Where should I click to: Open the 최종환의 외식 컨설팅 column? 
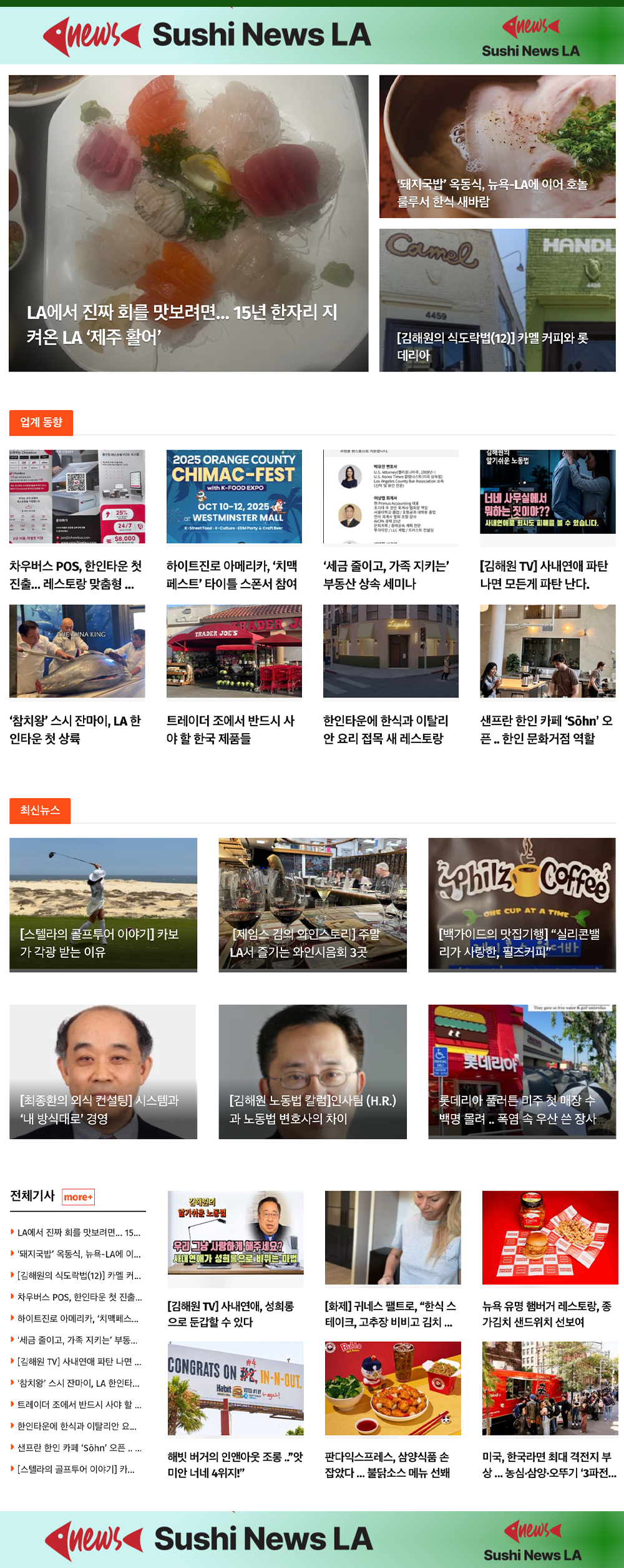[103, 1071]
